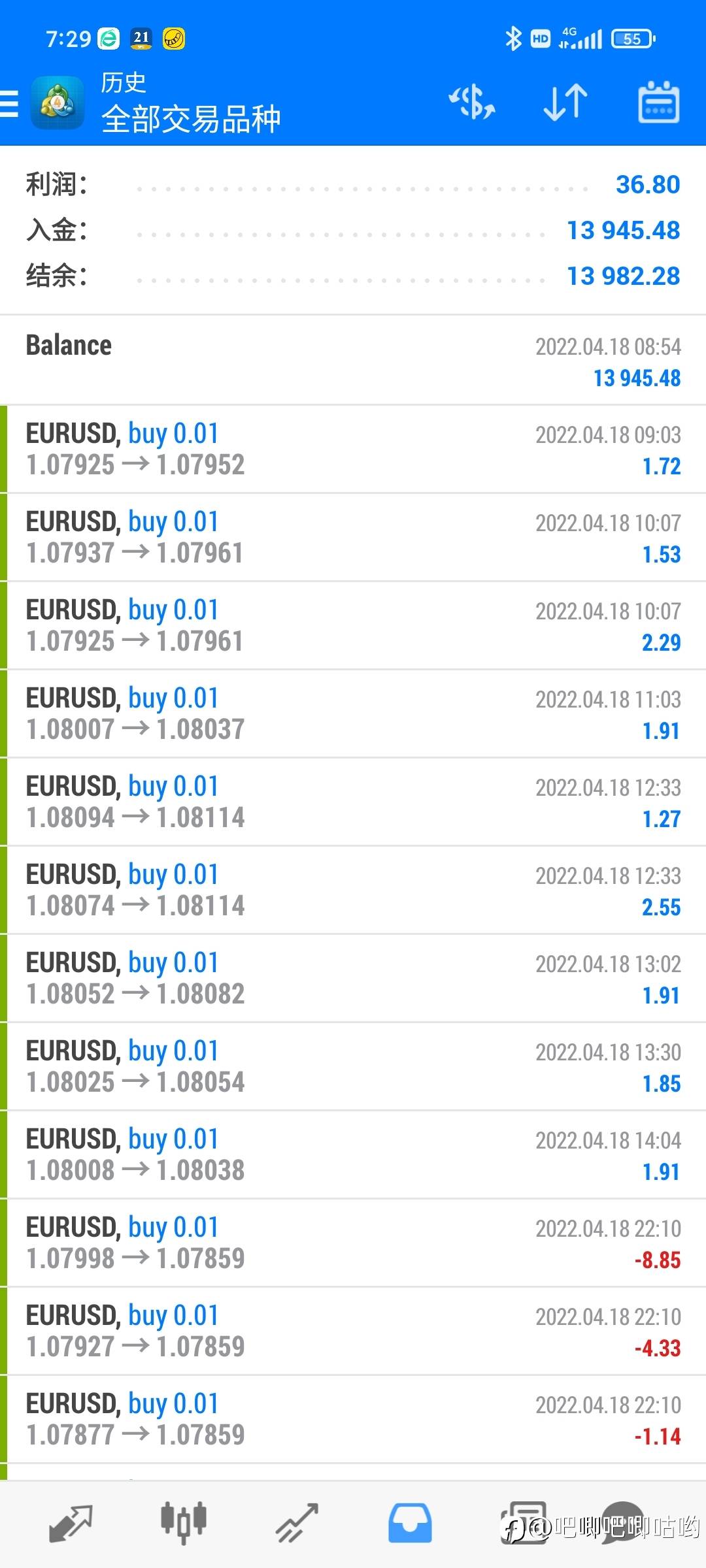This screenshot has height=1568, width=706.
Task: Switch to the Chart tab
Action: point(184,1524)
